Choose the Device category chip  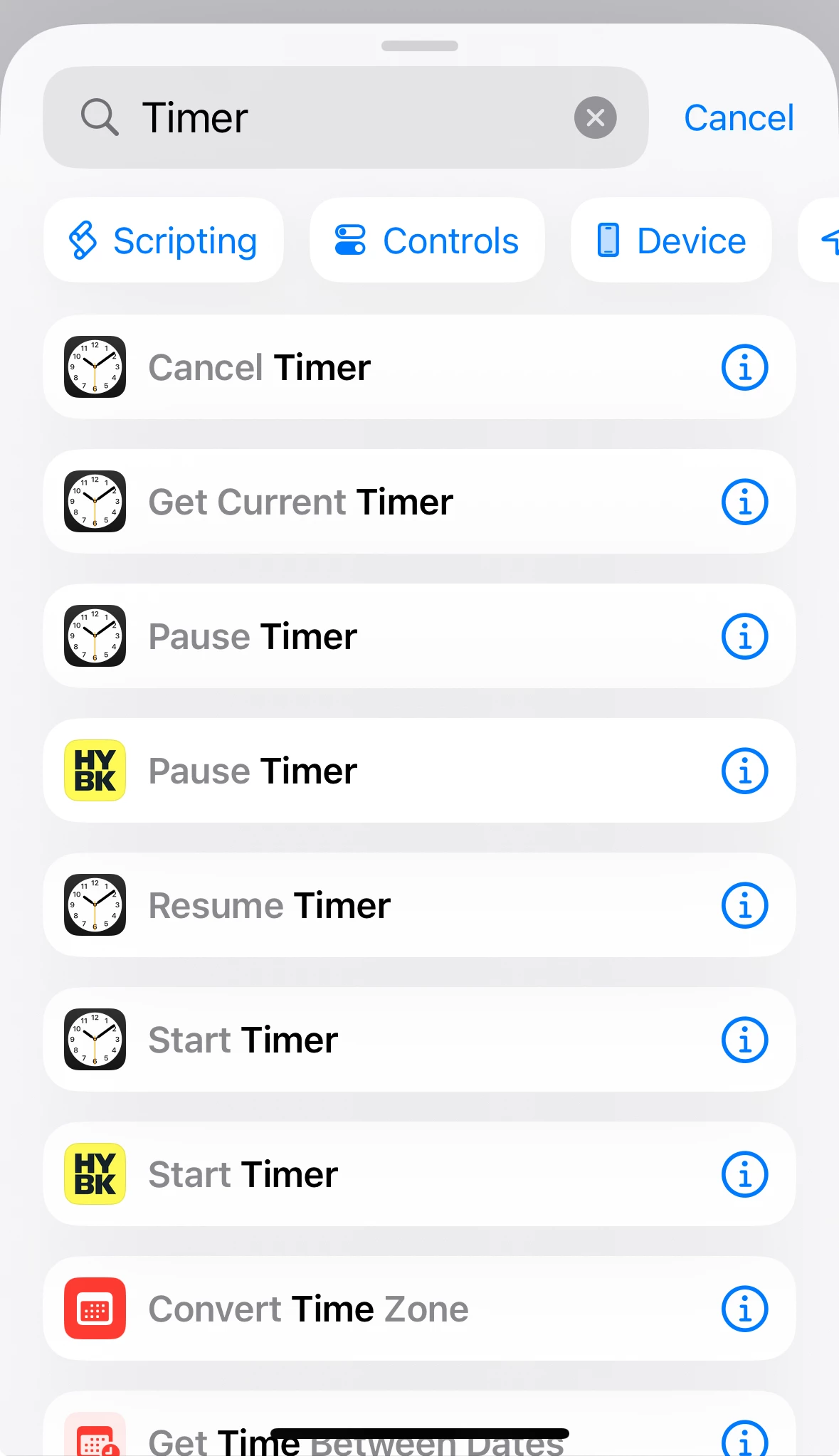point(670,241)
